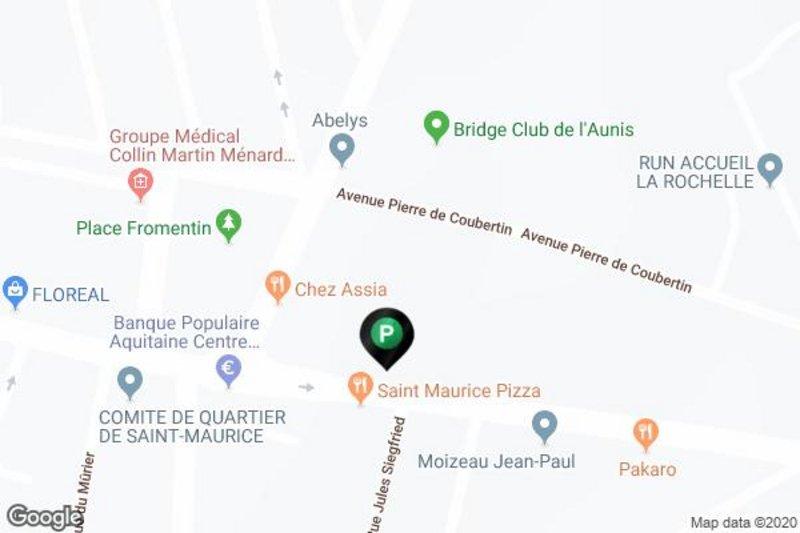Screen dimensions: 800x533
Task: Open the Moizeau Jean-Paul pin
Action: (544, 427)
